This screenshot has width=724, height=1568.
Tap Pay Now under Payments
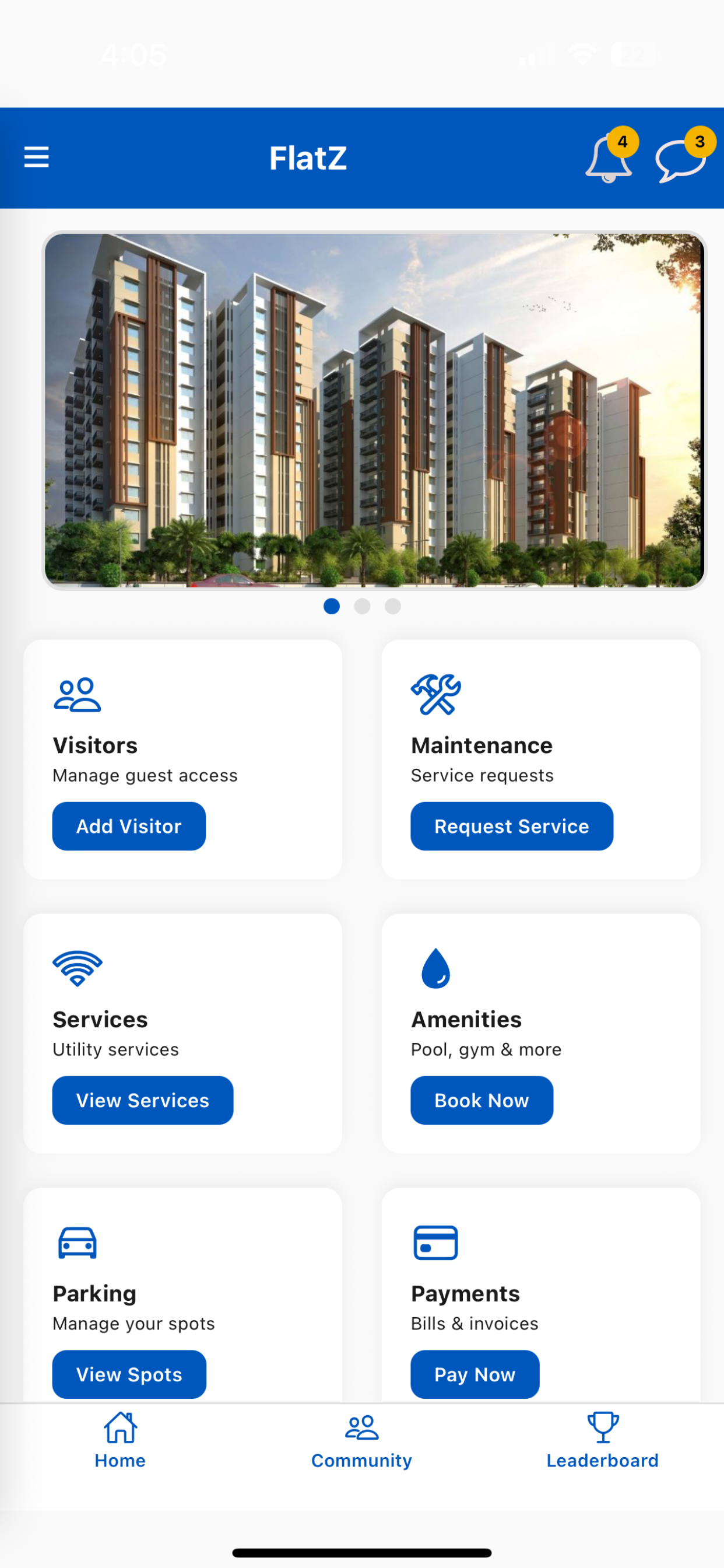point(475,1374)
